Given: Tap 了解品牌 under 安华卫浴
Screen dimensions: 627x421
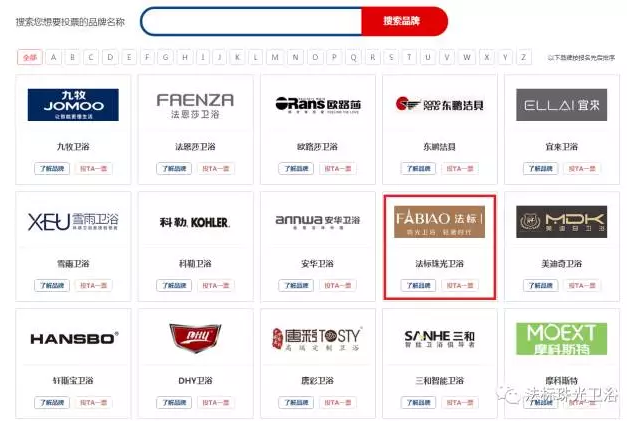Looking at the screenshot, I should pyautogui.click(x=296, y=285).
